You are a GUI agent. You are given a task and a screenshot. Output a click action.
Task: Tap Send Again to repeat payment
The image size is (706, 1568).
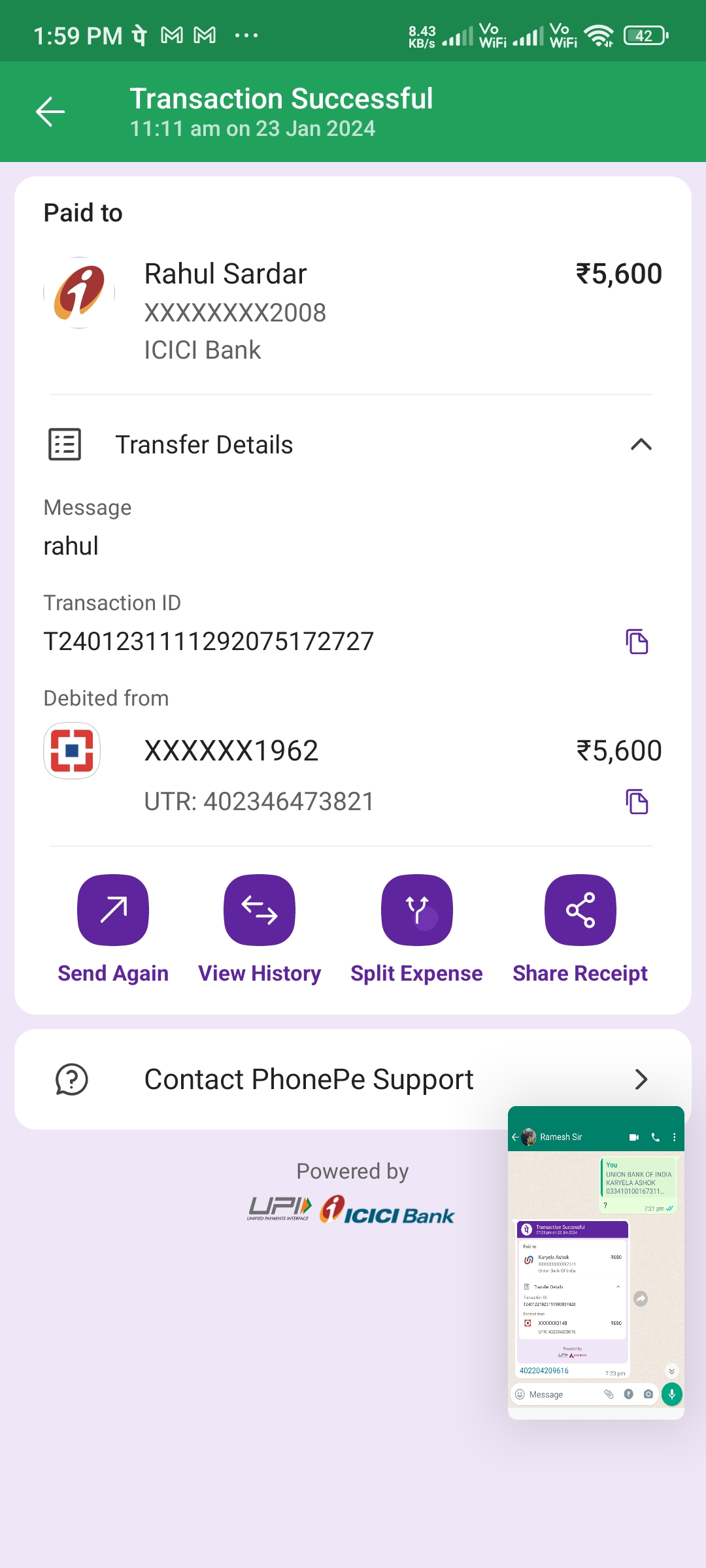(113, 910)
